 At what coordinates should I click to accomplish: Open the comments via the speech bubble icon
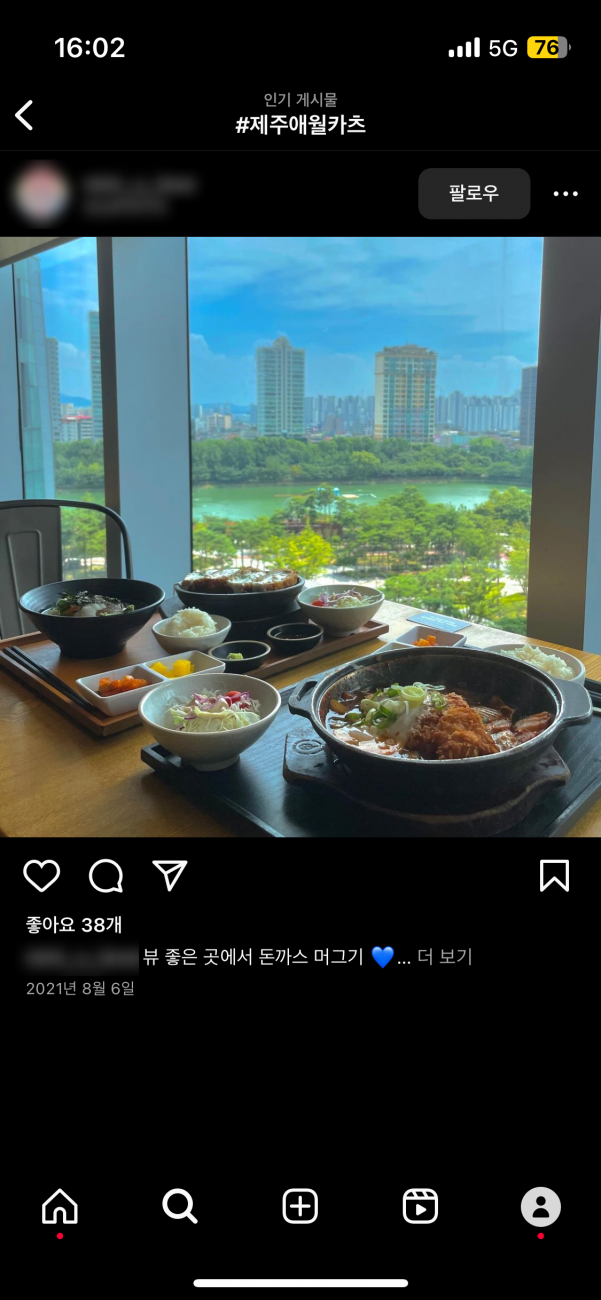point(106,876)
